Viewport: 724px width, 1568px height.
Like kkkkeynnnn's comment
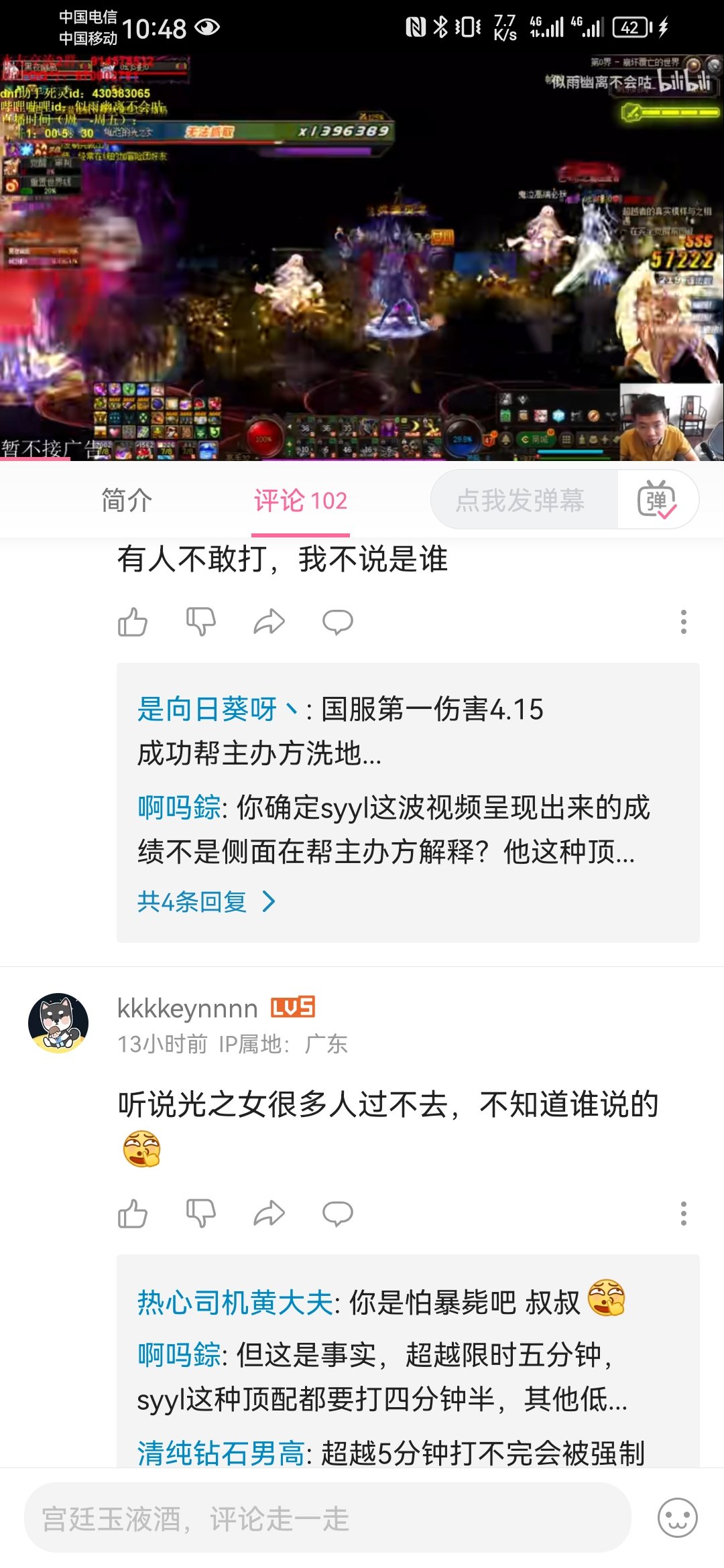[133, 1214]
